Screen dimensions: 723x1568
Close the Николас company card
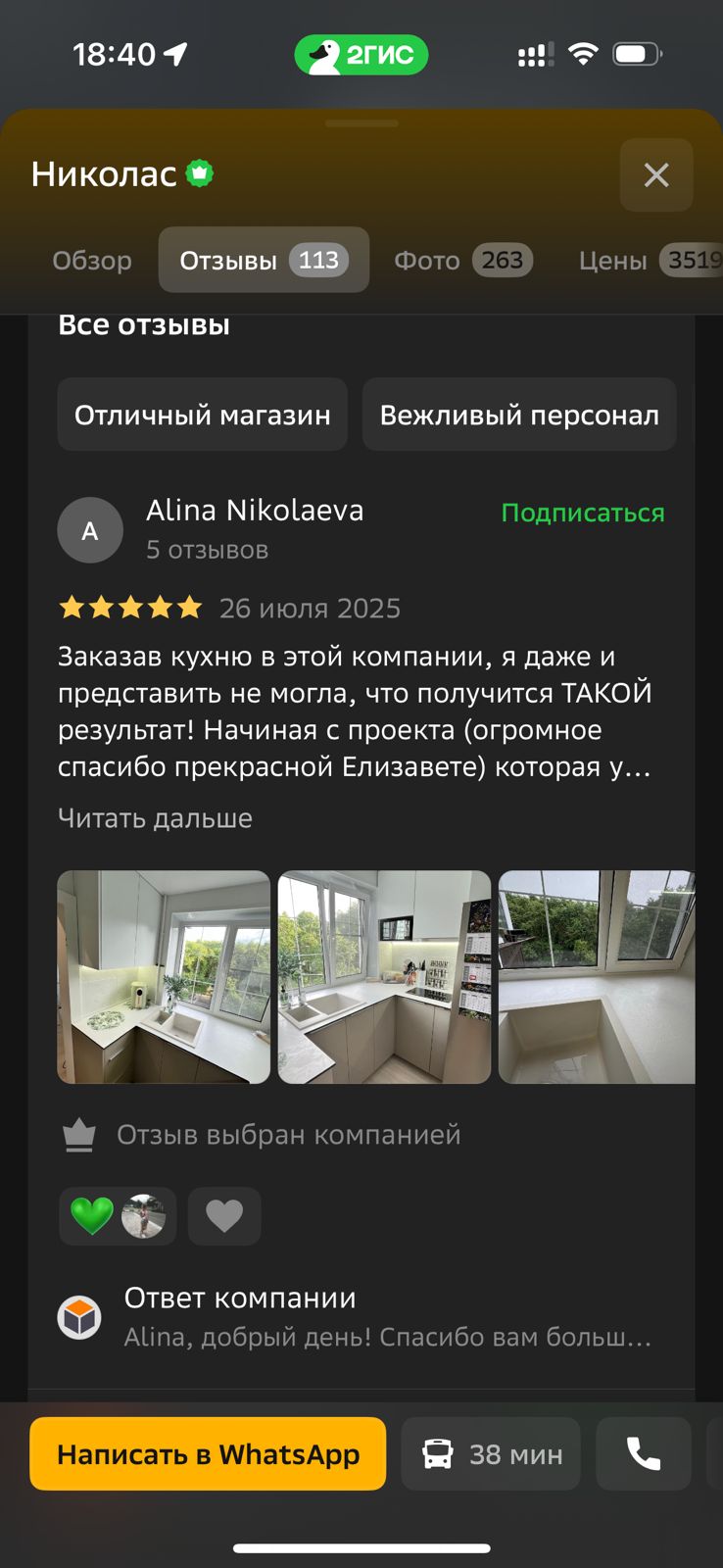655,175
